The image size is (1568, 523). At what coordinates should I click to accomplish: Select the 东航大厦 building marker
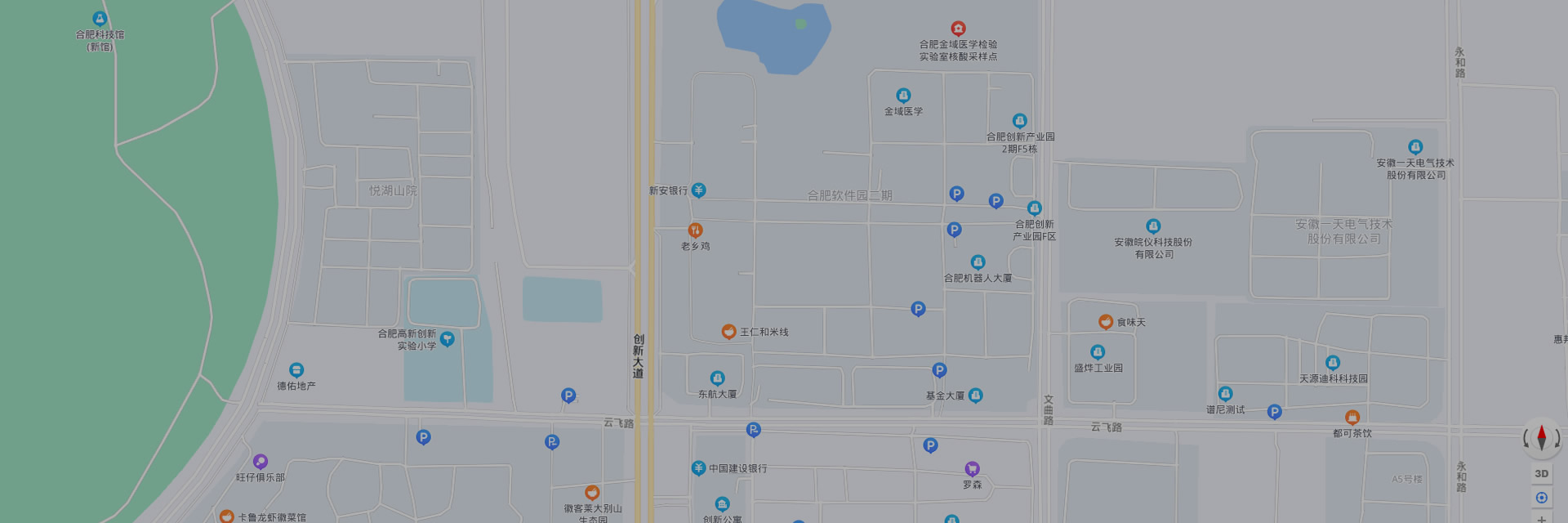(x=717, y=378)
